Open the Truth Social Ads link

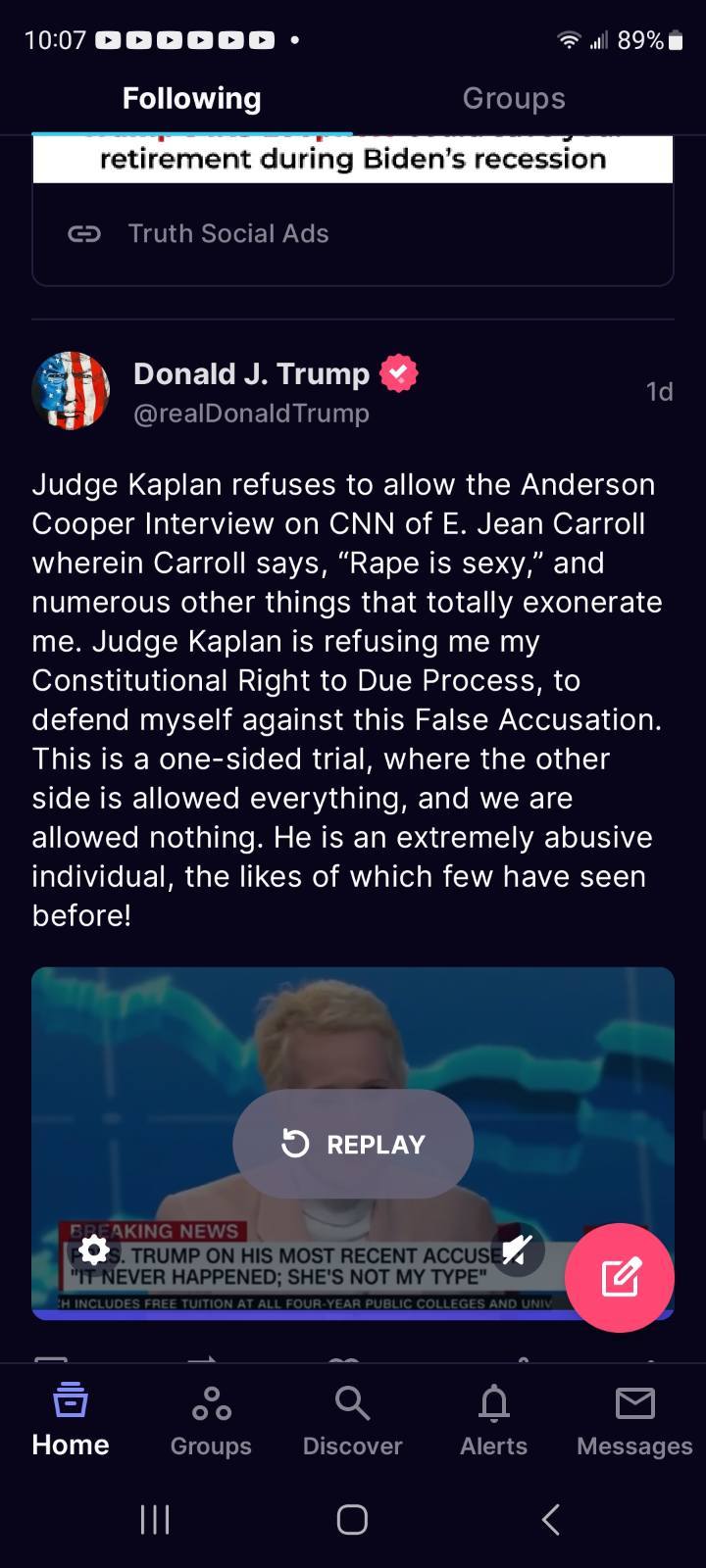(227, 233)
